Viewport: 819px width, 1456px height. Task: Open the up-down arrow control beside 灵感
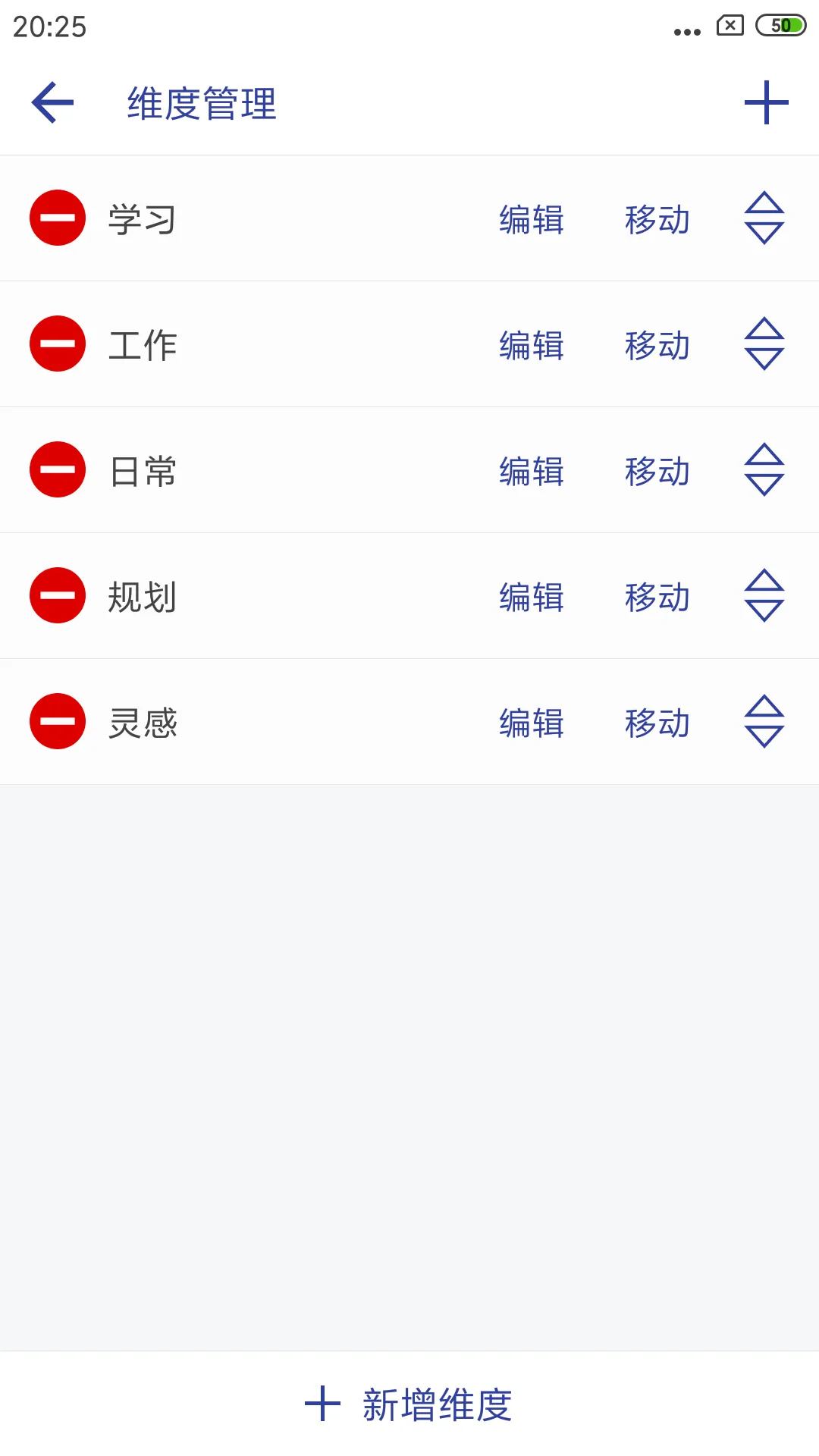(x=763, y=721)
